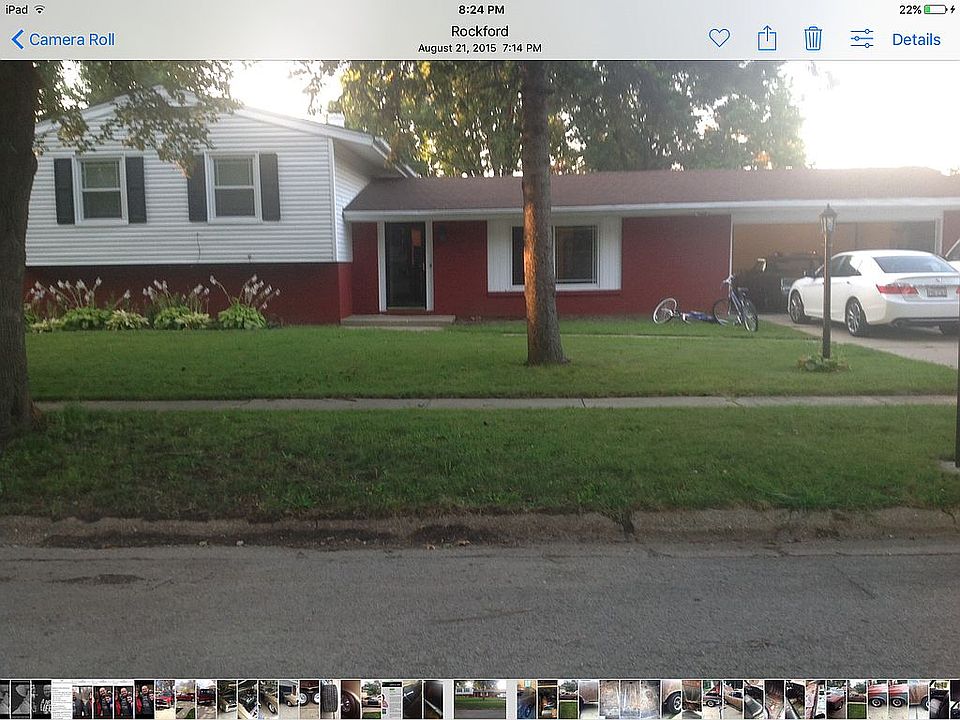The height and width of the screenshot is (720, 960).
Task: Delete this photo with the trash icon
Action: point(813,39)
